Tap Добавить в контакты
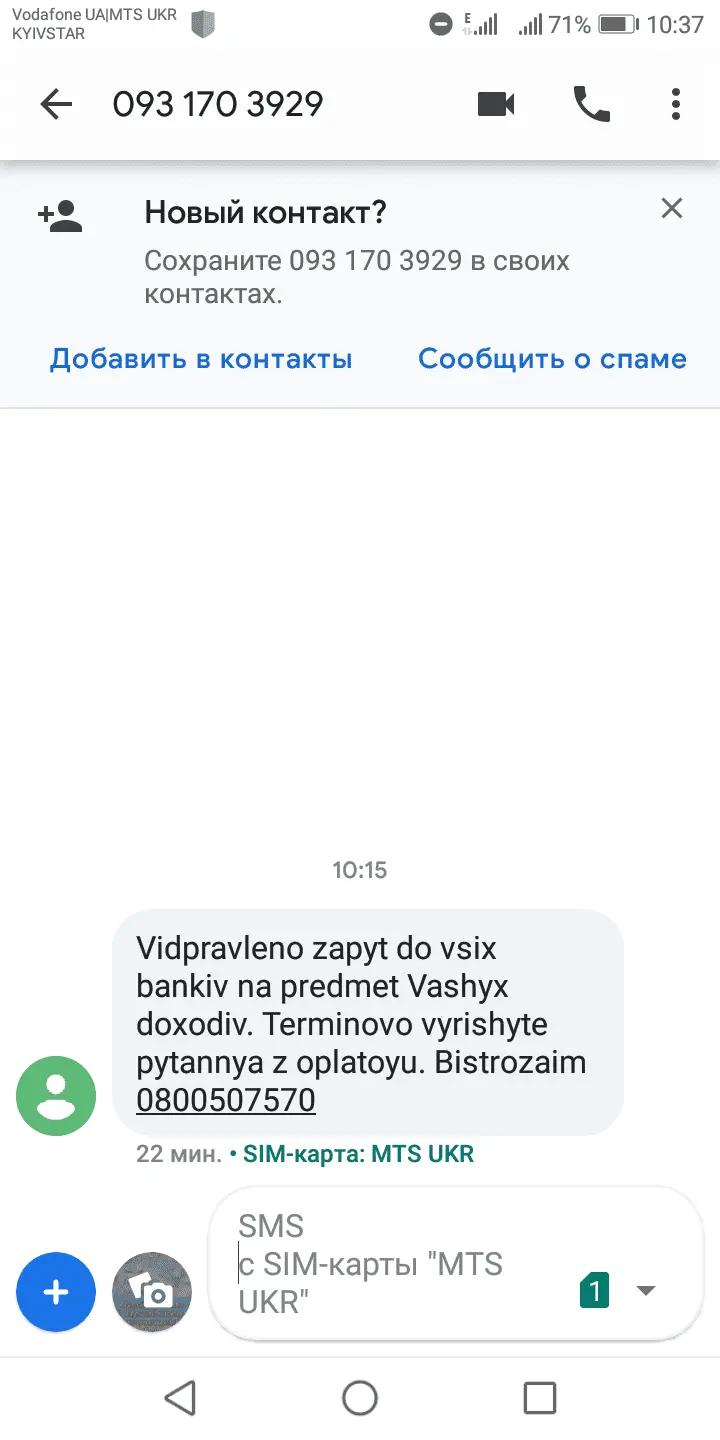The image size is (720, 1440). [200, 358]
